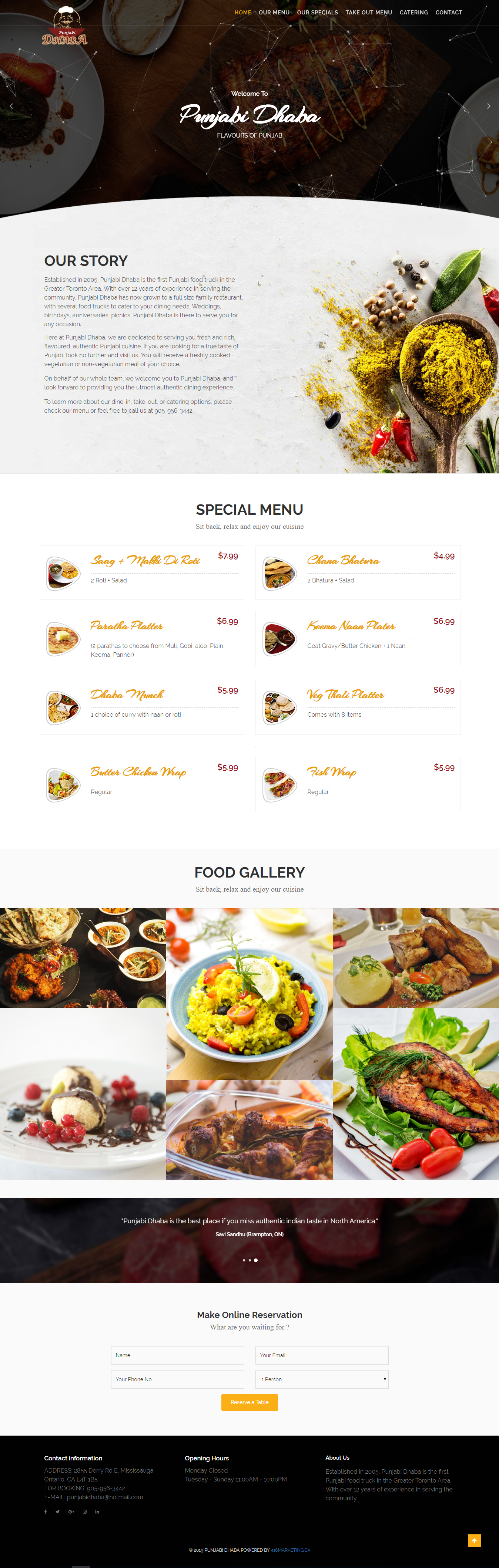Select Home in the top navigation

click(242, 12)
